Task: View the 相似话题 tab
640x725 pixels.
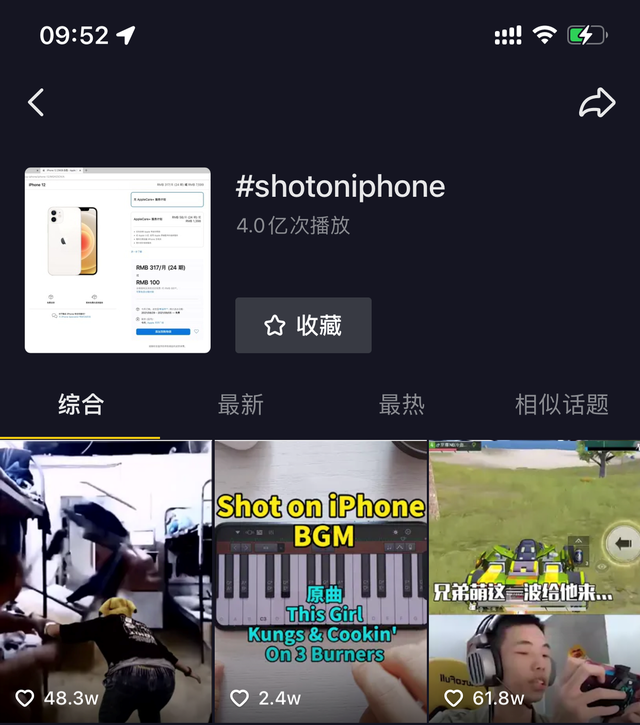Action: [561, 404]
